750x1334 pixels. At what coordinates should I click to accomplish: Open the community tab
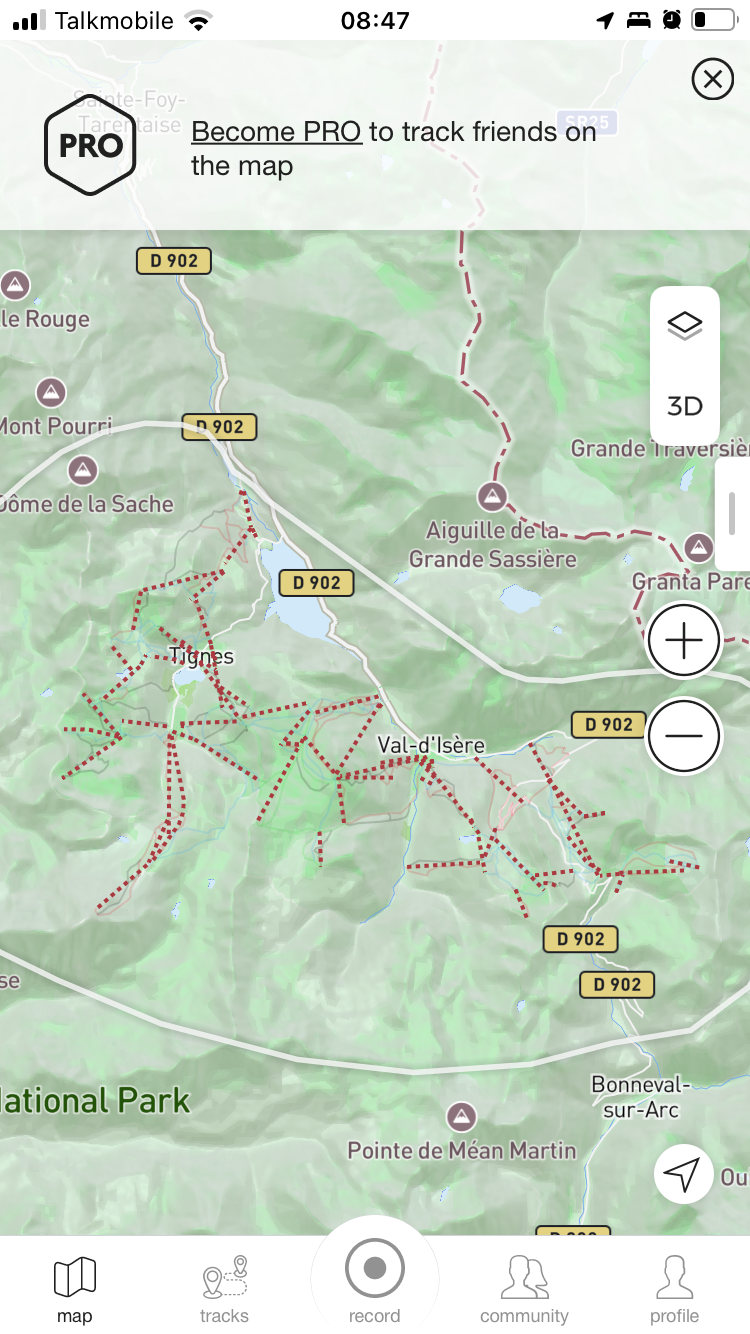click(x=524, y=1290)
